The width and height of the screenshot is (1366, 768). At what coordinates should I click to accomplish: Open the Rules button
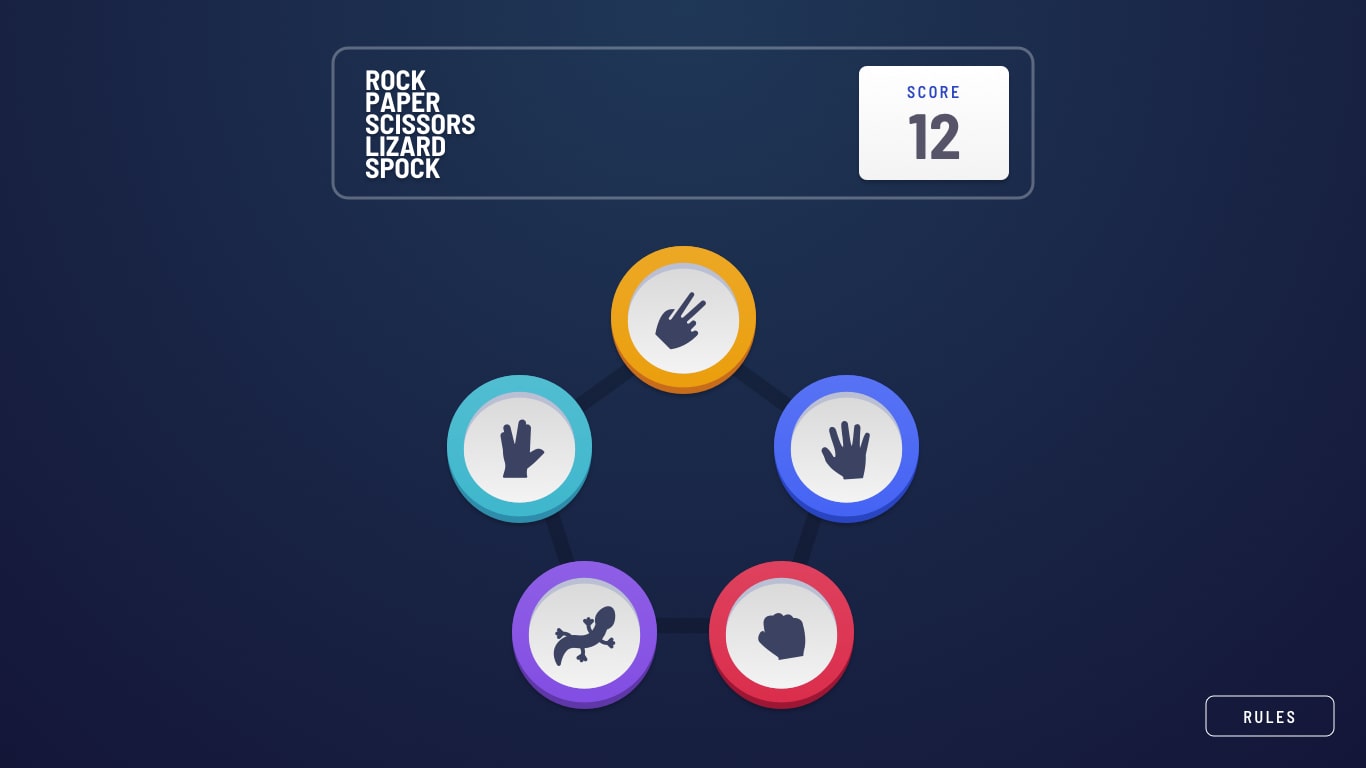pos(1269,716)
